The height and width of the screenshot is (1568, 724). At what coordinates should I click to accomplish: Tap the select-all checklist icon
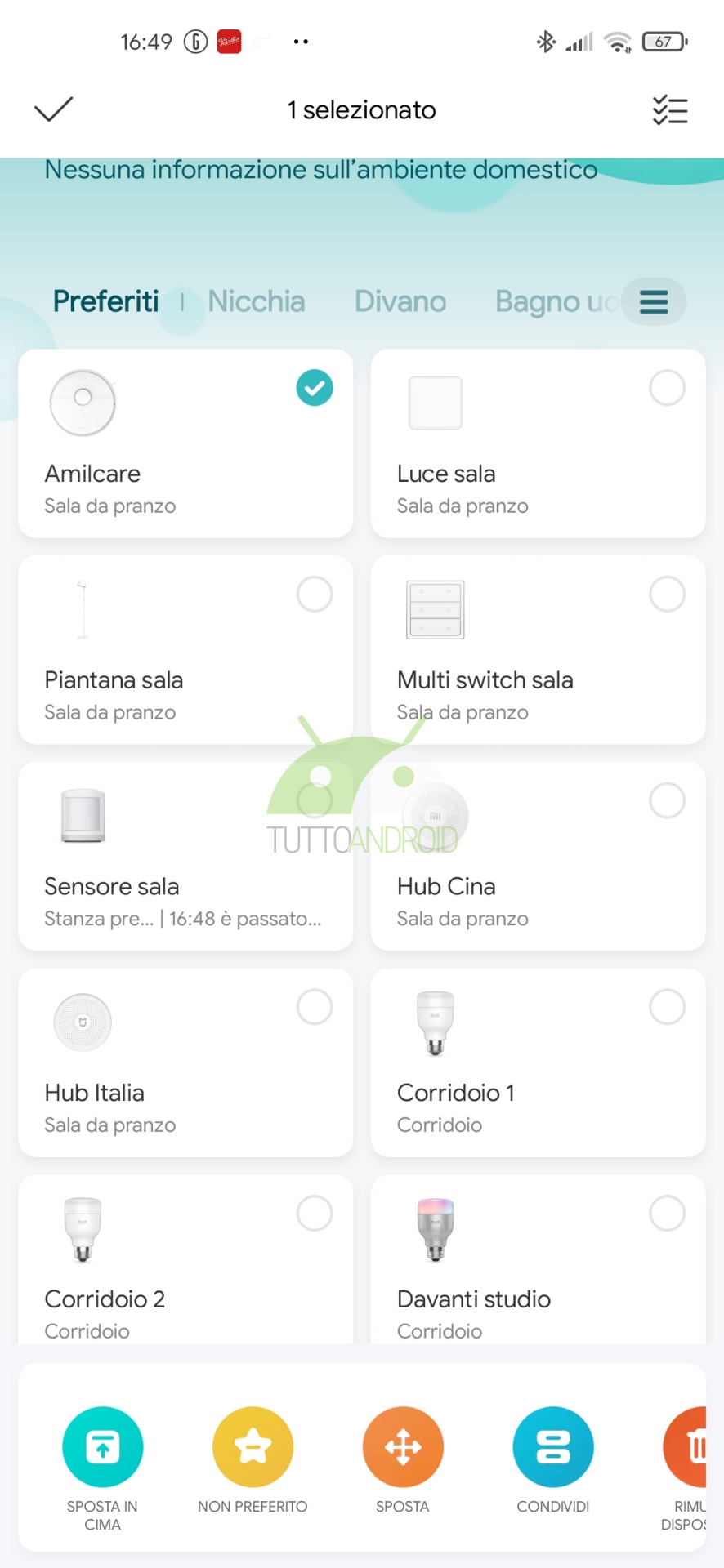[670, 109]
